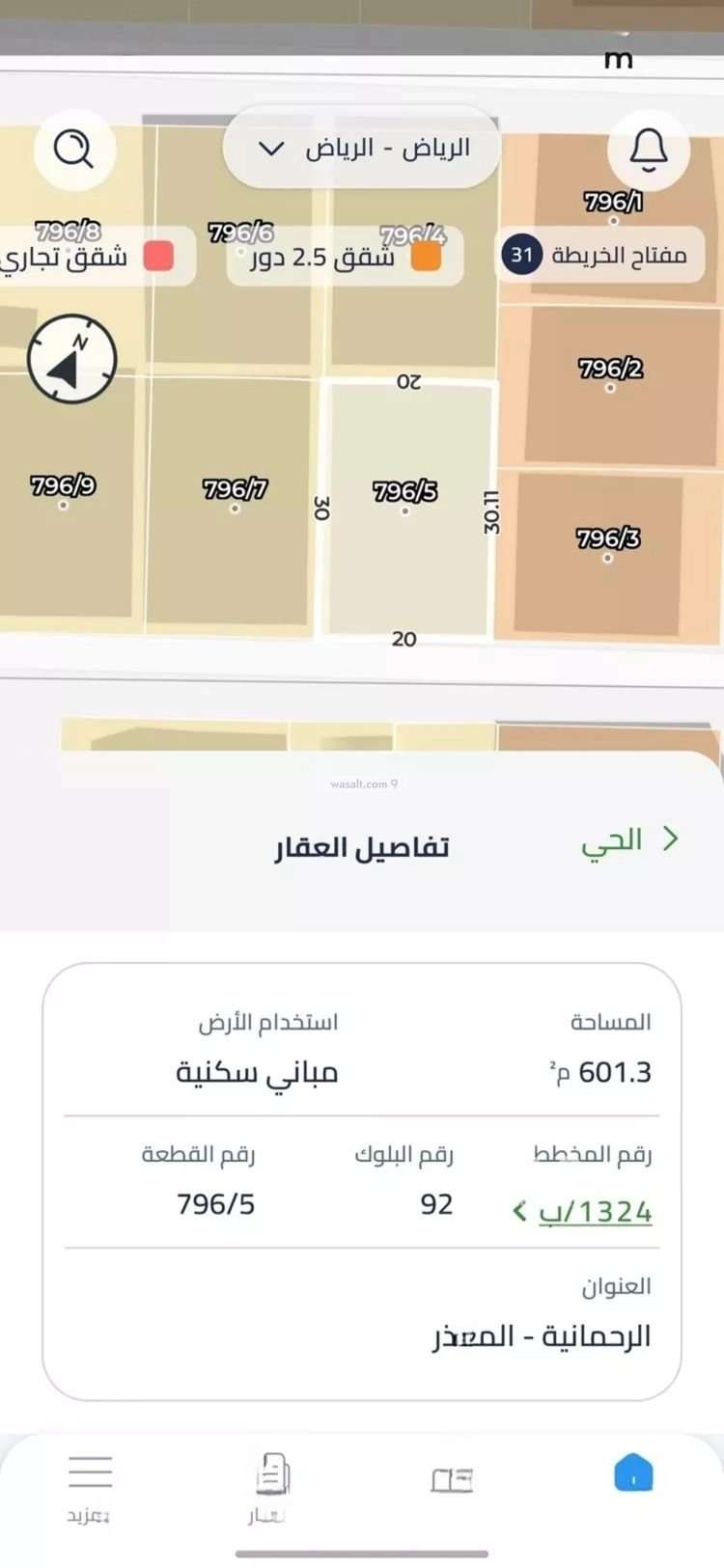Open the المزيد menu tab
724x1568 pixels.
tap(90, 1487)
